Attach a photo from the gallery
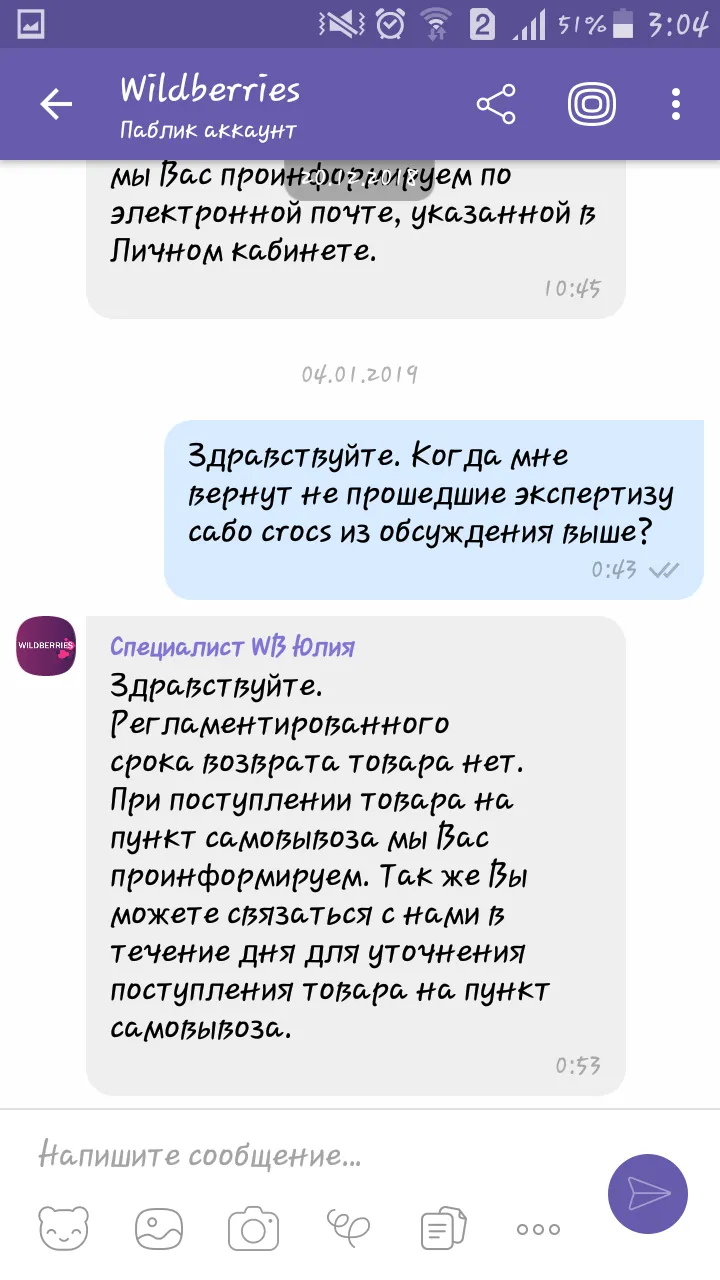 pyautogui.click(x=158, y=1229)
